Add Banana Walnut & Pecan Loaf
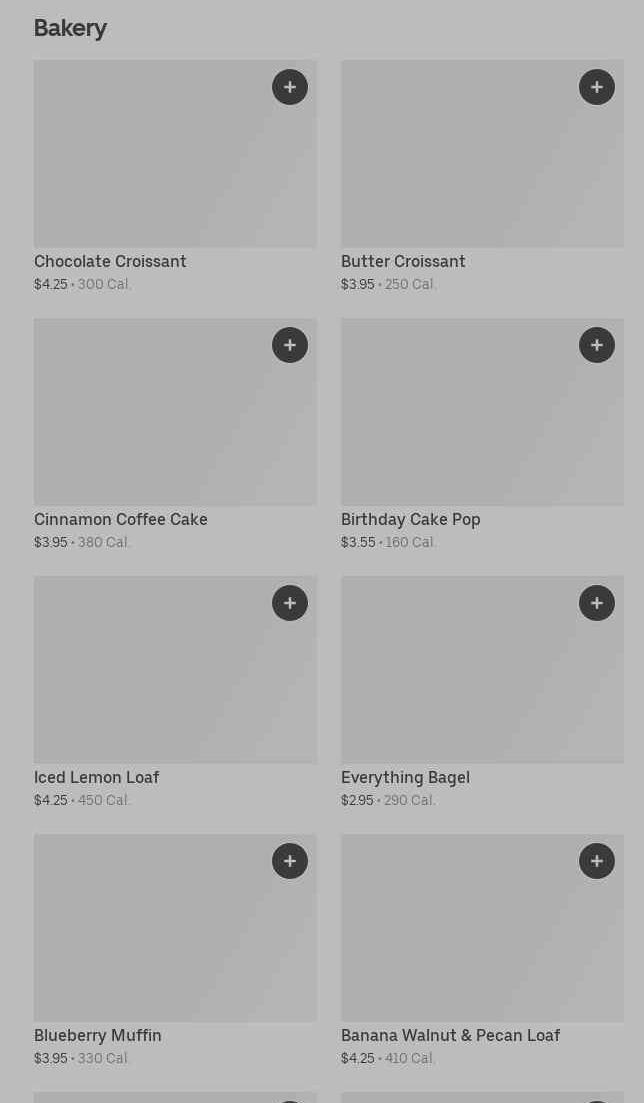The image size is (644, 1103). pos(597,861)
